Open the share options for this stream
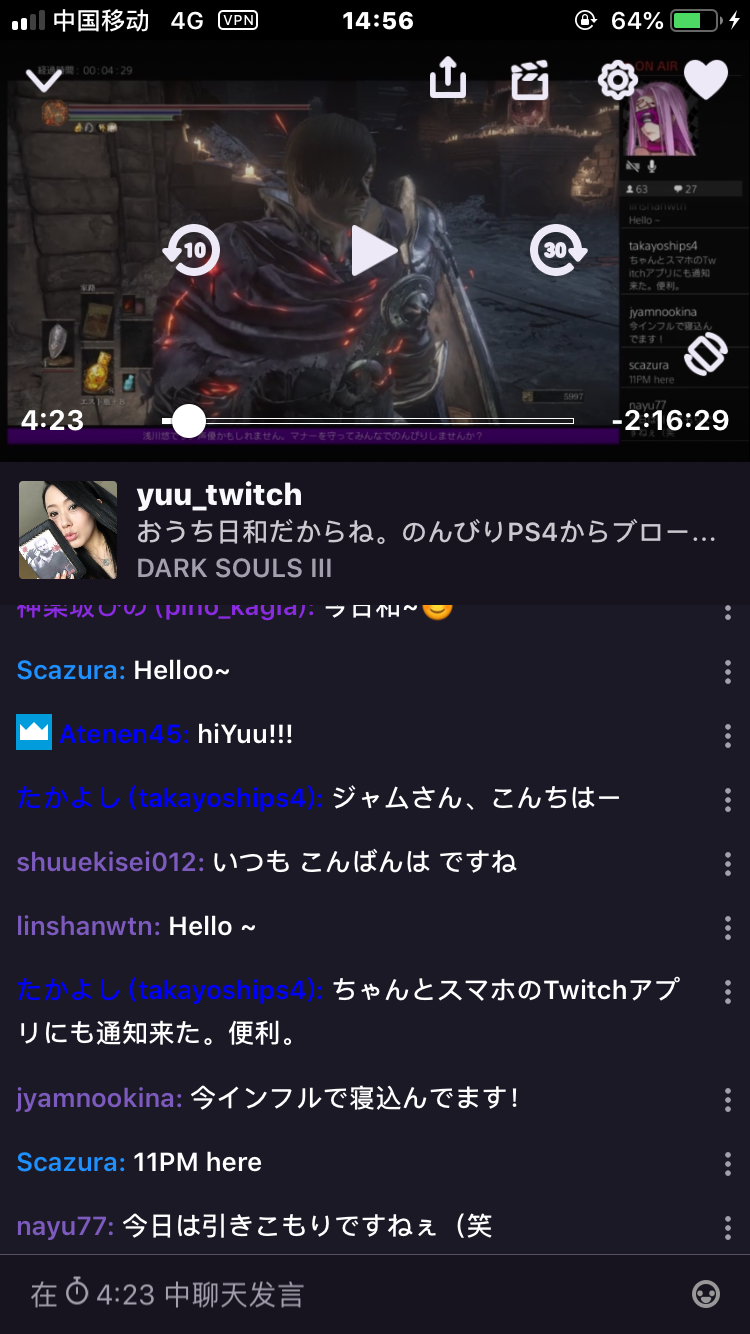This screenshot has width=750, height=1334. coord(448,80)
